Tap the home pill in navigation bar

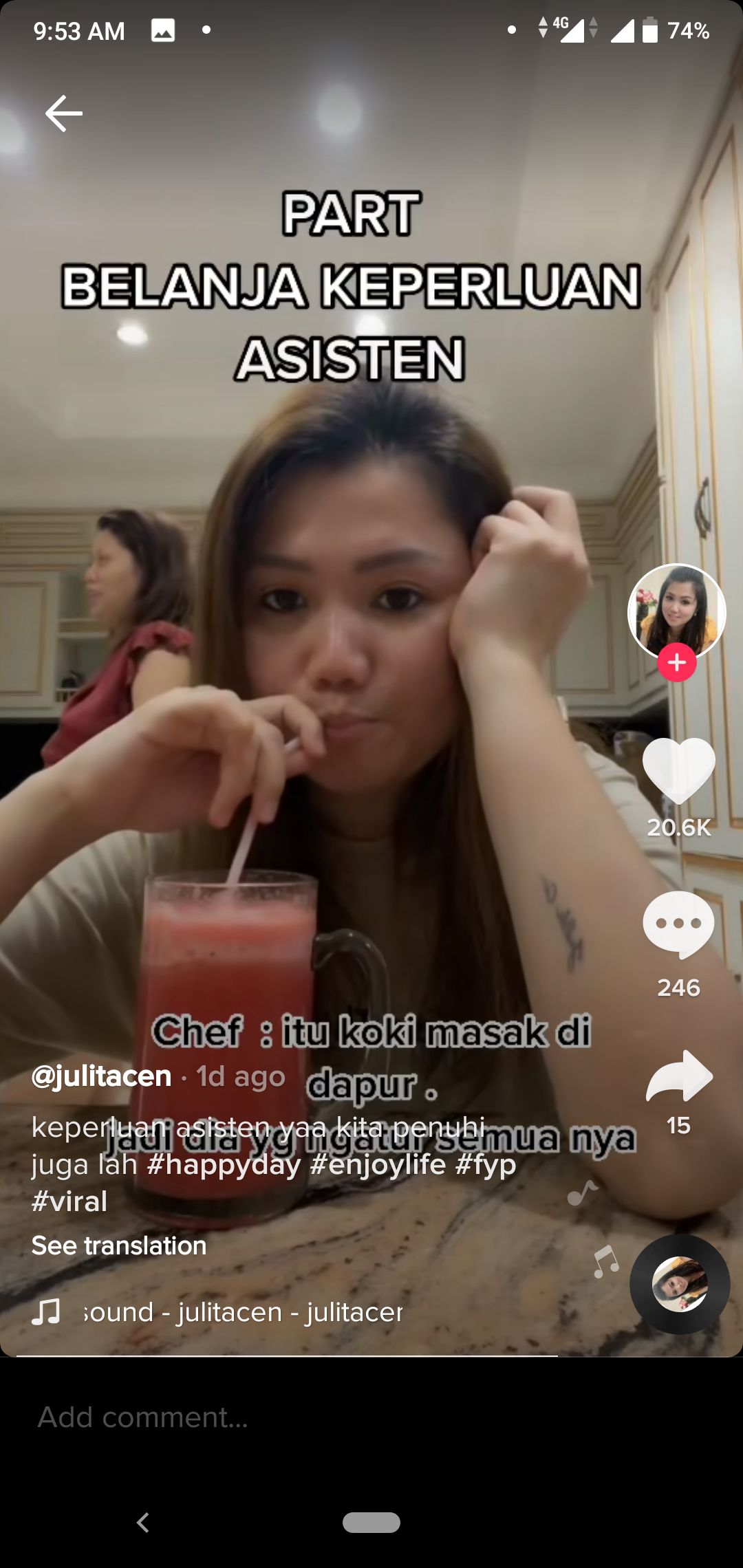pyautogui.click(x=371, y=1523)
